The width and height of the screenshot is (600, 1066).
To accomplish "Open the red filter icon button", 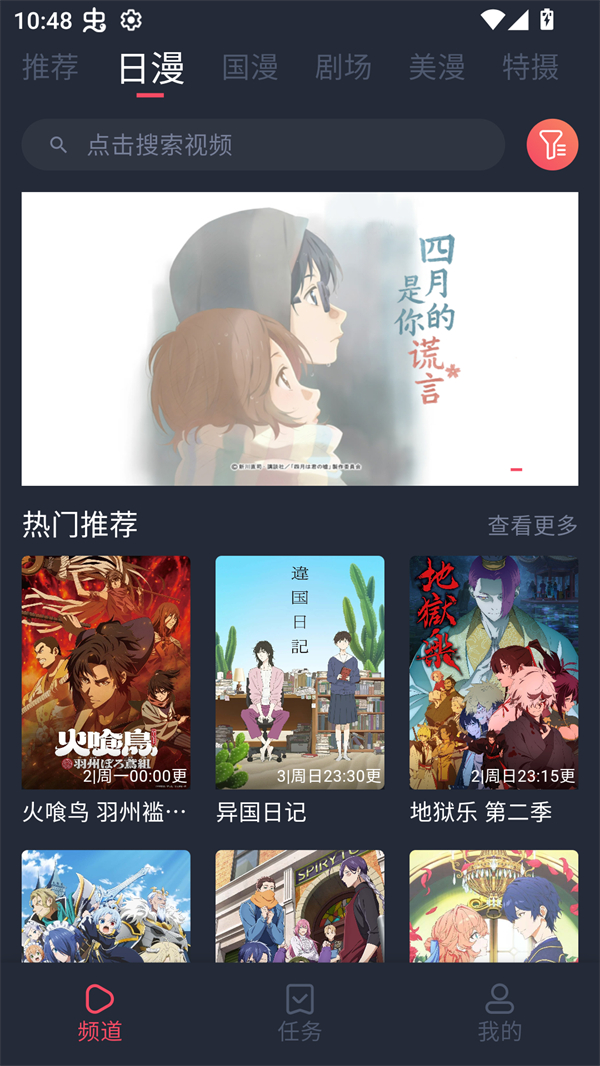I will point(552,145).
